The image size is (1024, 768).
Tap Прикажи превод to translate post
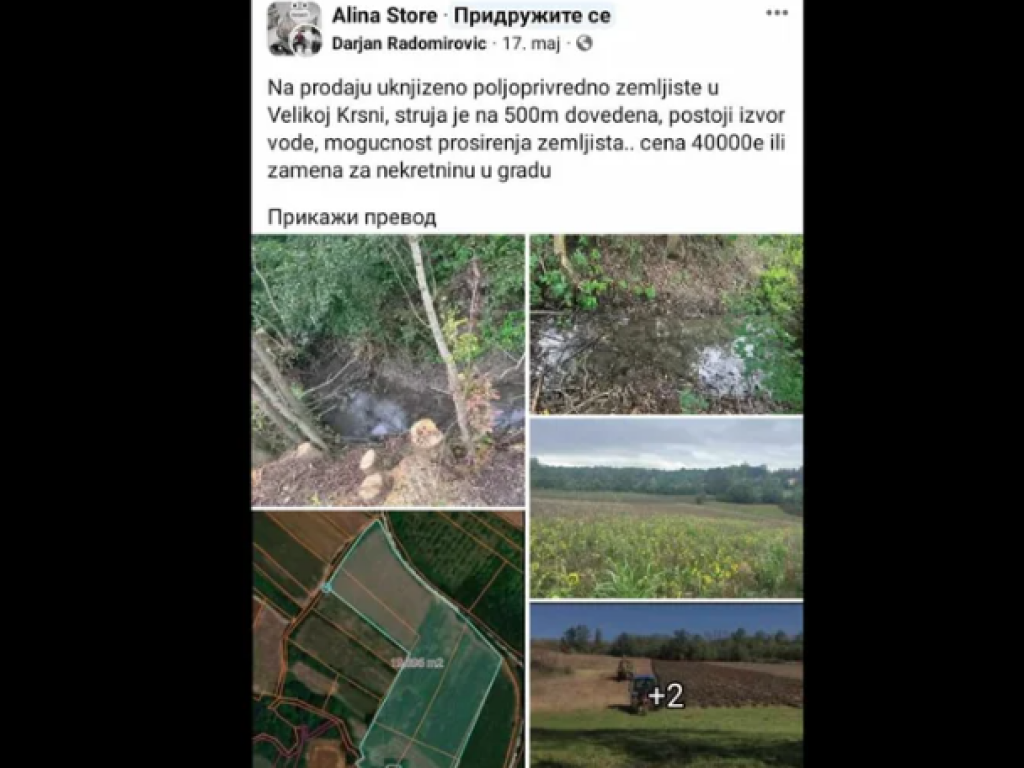point(352,216)
